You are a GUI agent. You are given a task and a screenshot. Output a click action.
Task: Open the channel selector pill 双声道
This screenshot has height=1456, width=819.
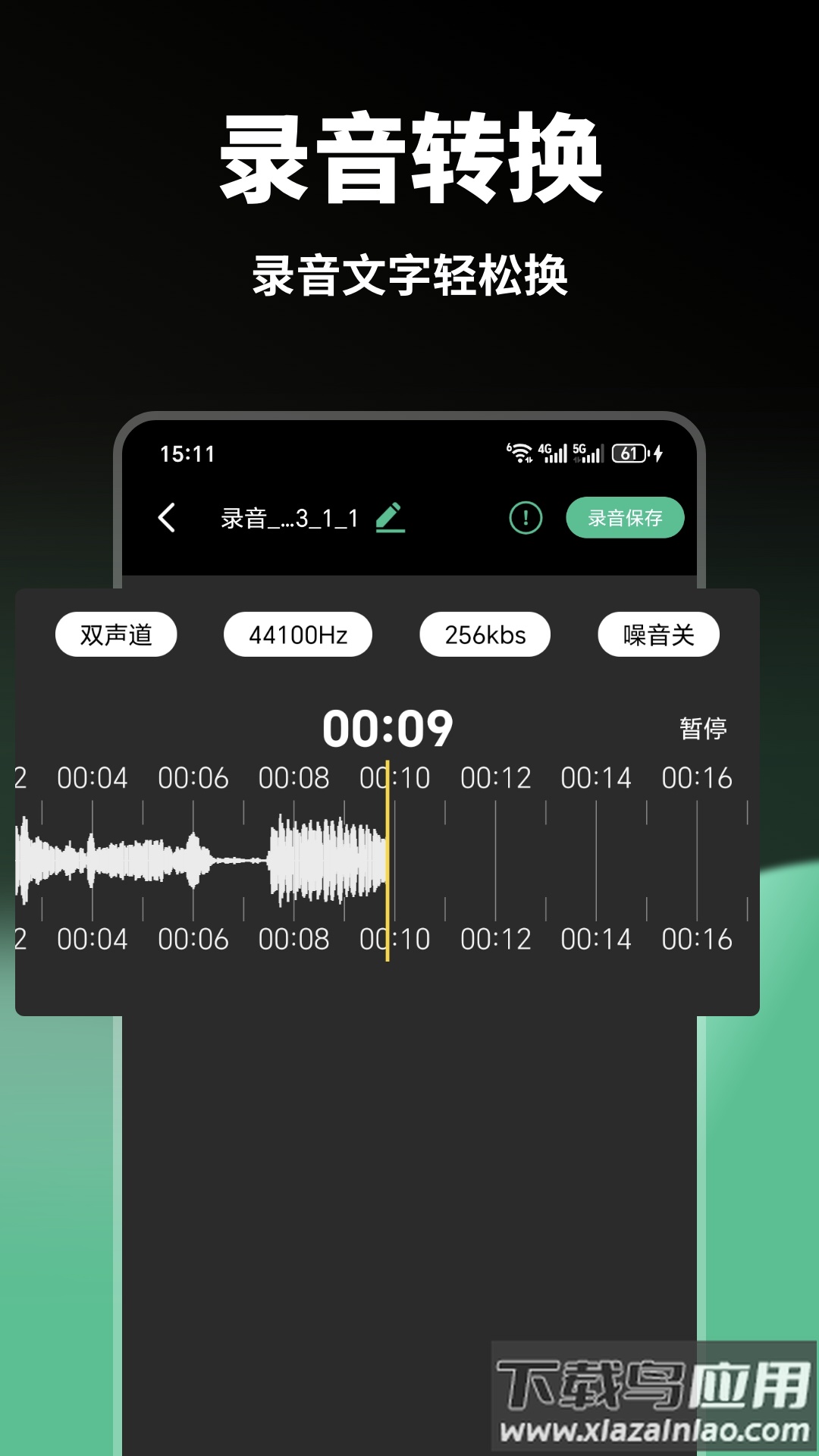tap(116, 634)
